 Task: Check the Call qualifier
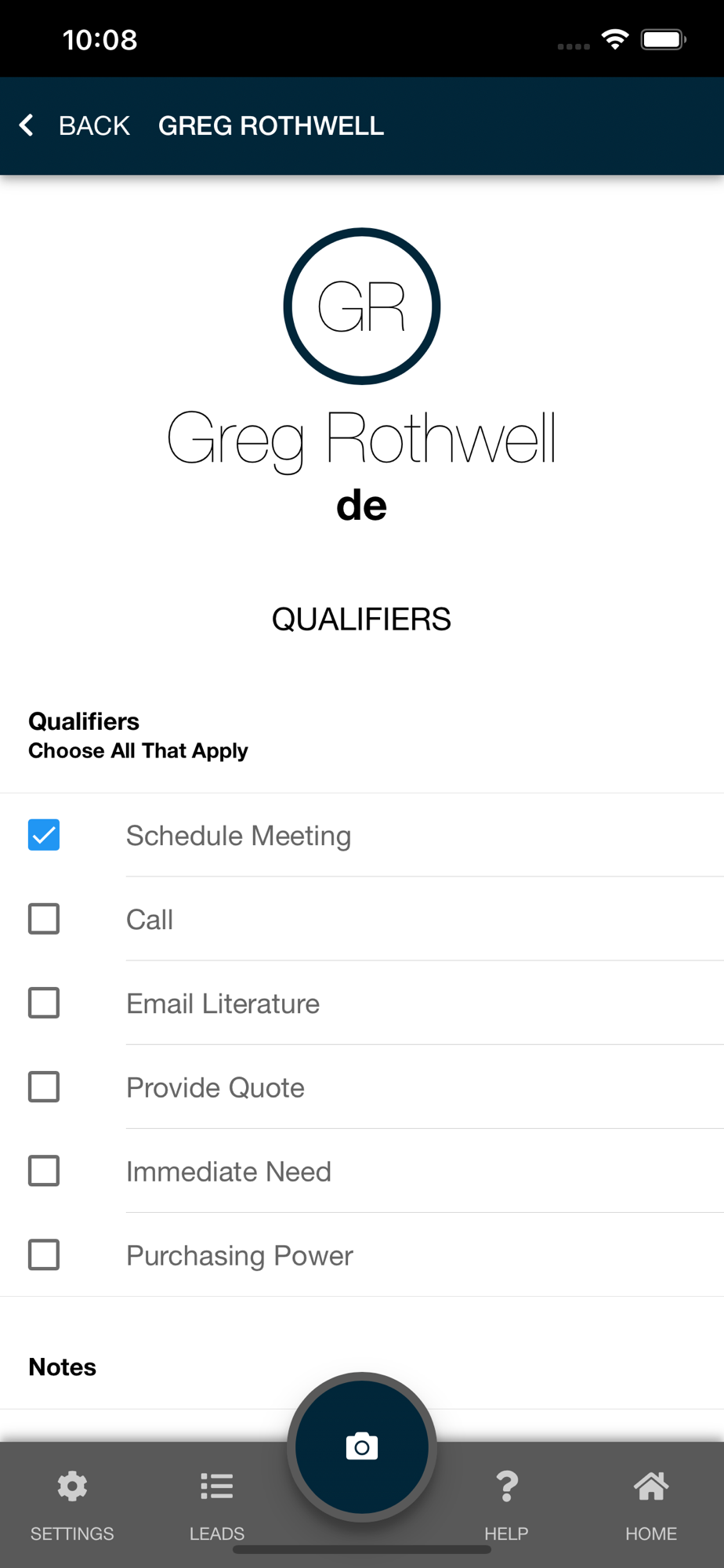click(44, 919)
